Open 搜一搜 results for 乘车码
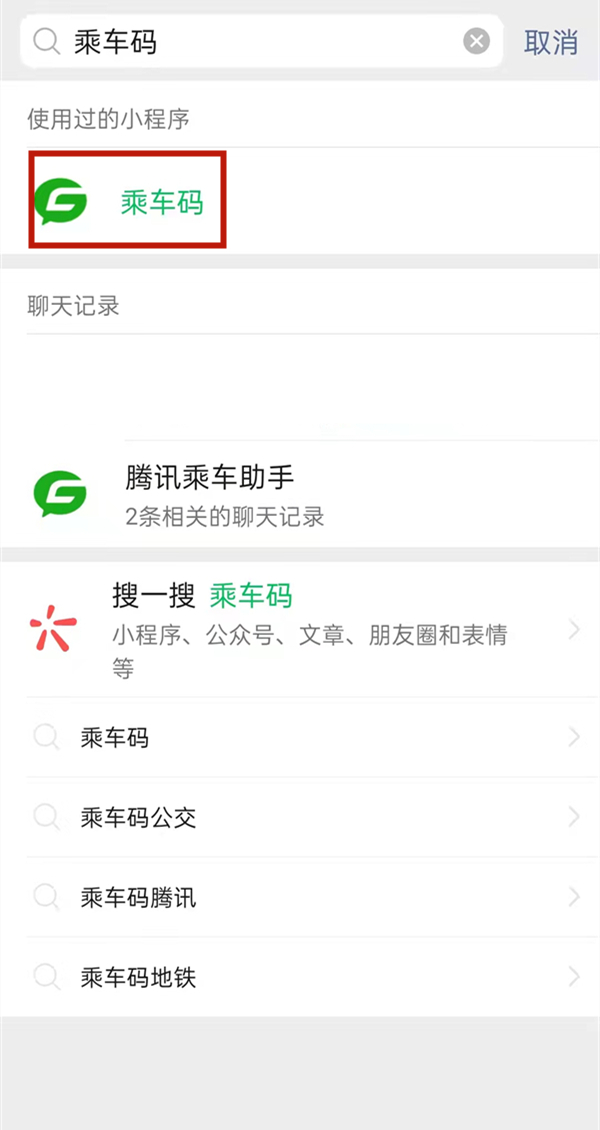The height and width of the screenshot is (1130, 600). coord(300,630)
